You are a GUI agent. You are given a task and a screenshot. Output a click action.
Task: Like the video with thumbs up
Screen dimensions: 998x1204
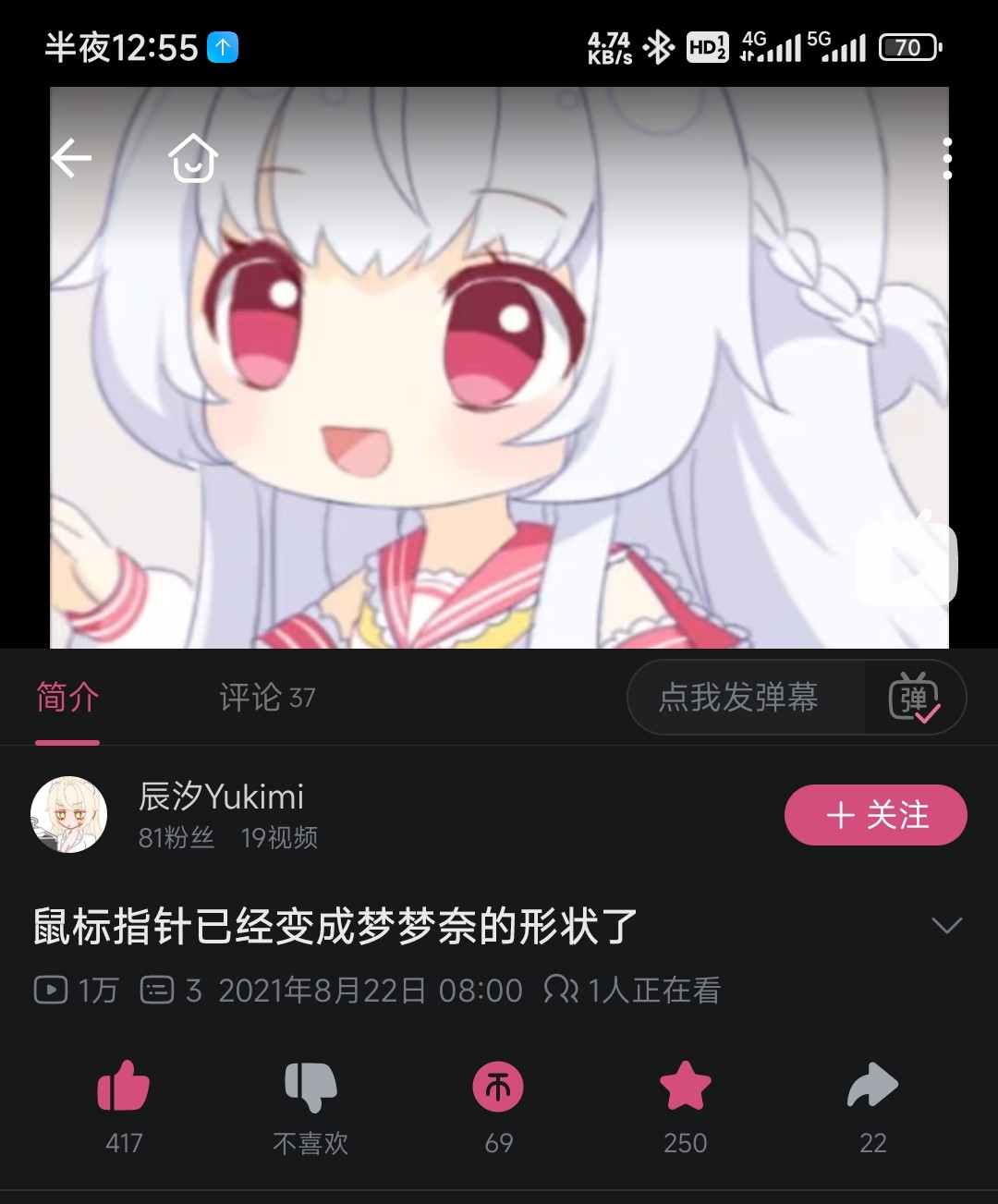pos(124,1087)
